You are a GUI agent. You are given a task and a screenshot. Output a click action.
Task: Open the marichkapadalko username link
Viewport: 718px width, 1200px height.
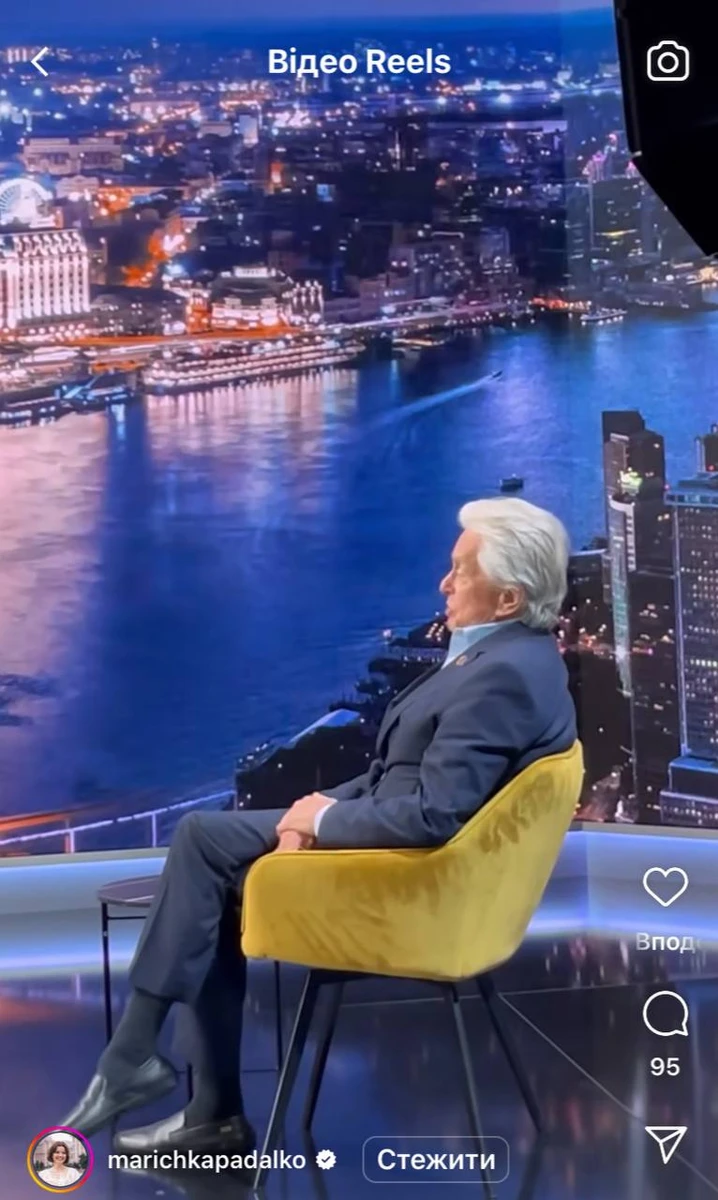pyautogui.click(x=208, y=1160)
